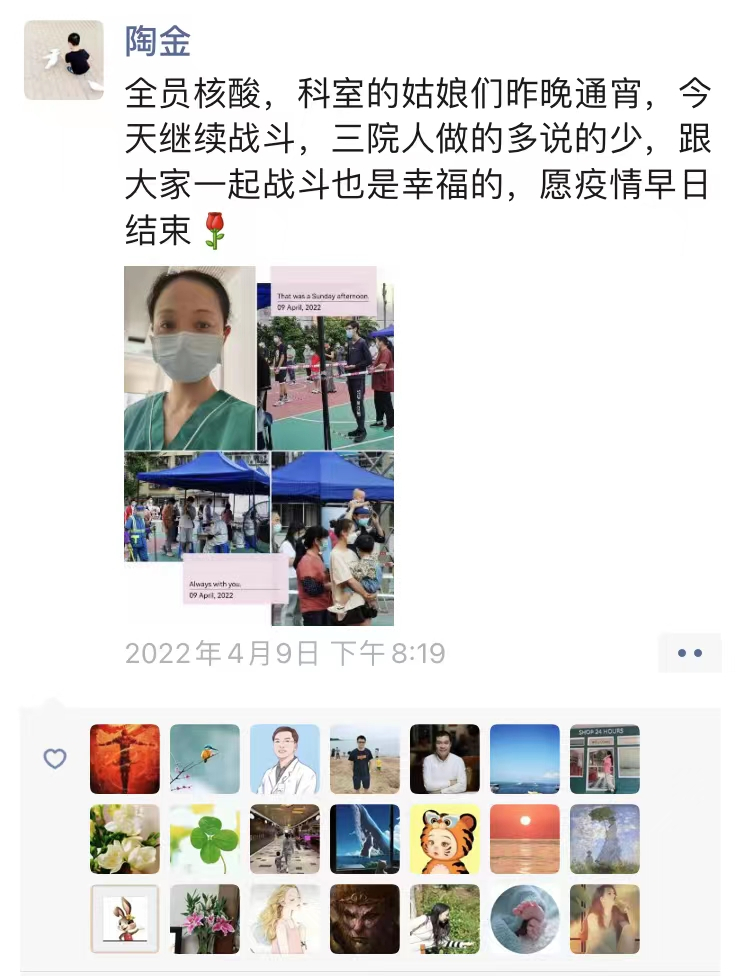Tap the poster name 陶金
The image size is (750, 976).
(x=158, y=41)
